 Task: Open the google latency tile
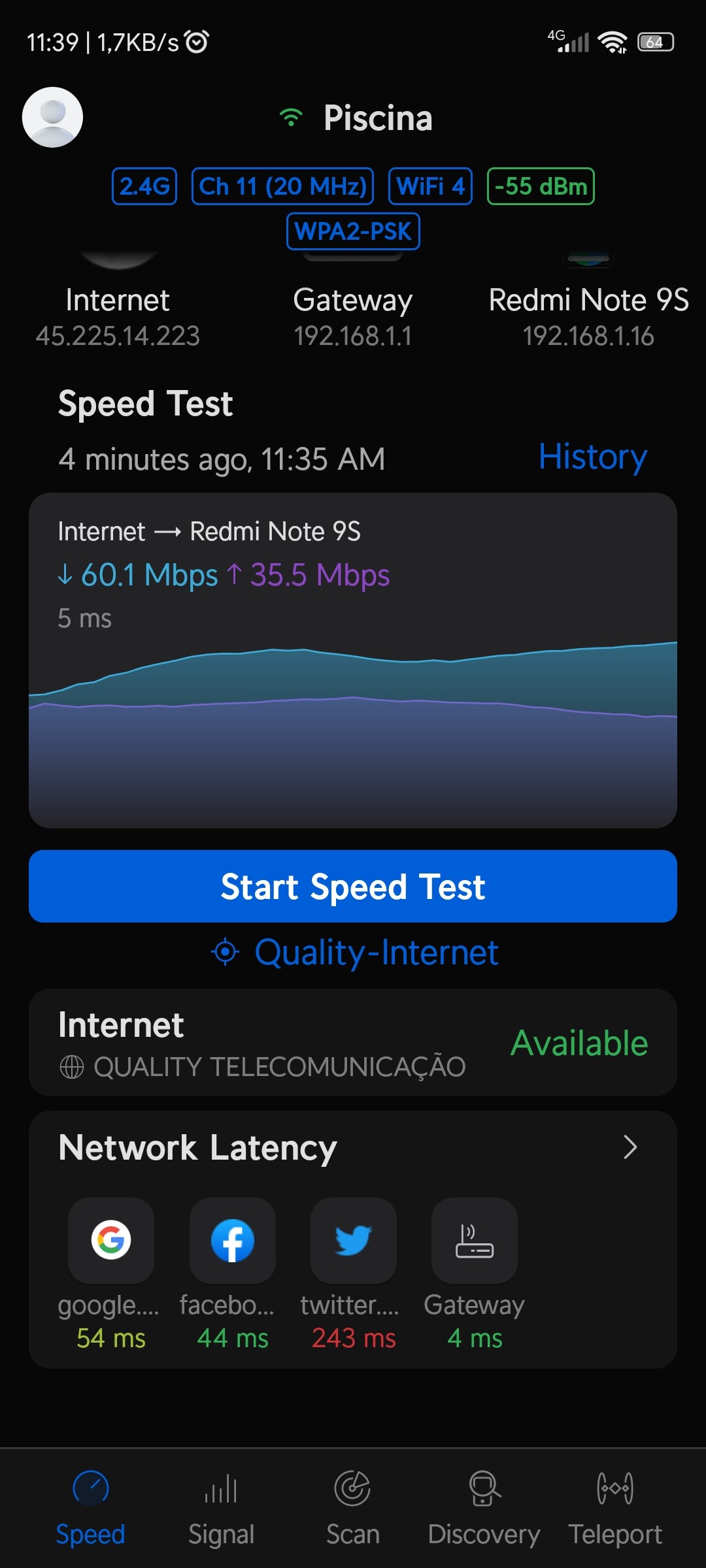pyautogui.click(x=111, y=1240)
